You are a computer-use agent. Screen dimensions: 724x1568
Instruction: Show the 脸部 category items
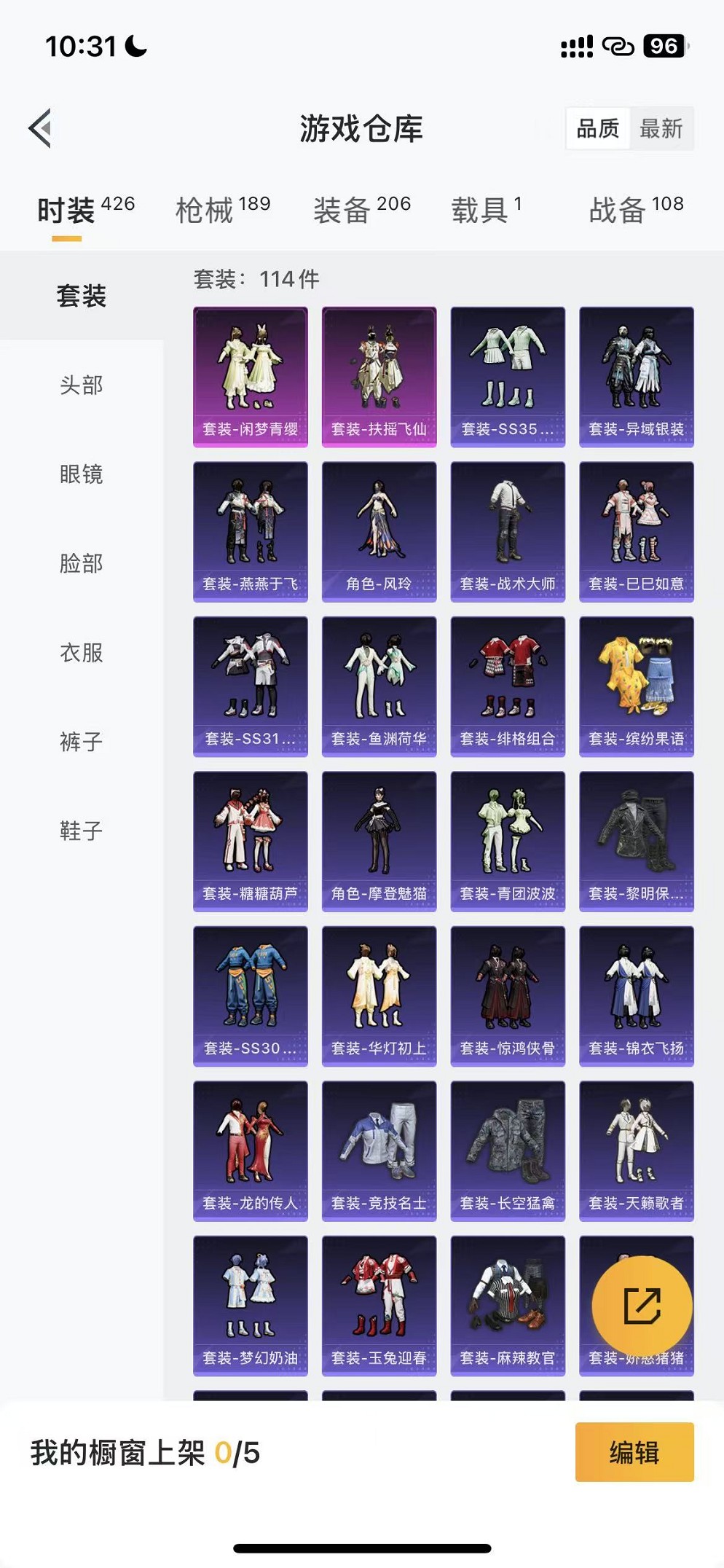81,563
